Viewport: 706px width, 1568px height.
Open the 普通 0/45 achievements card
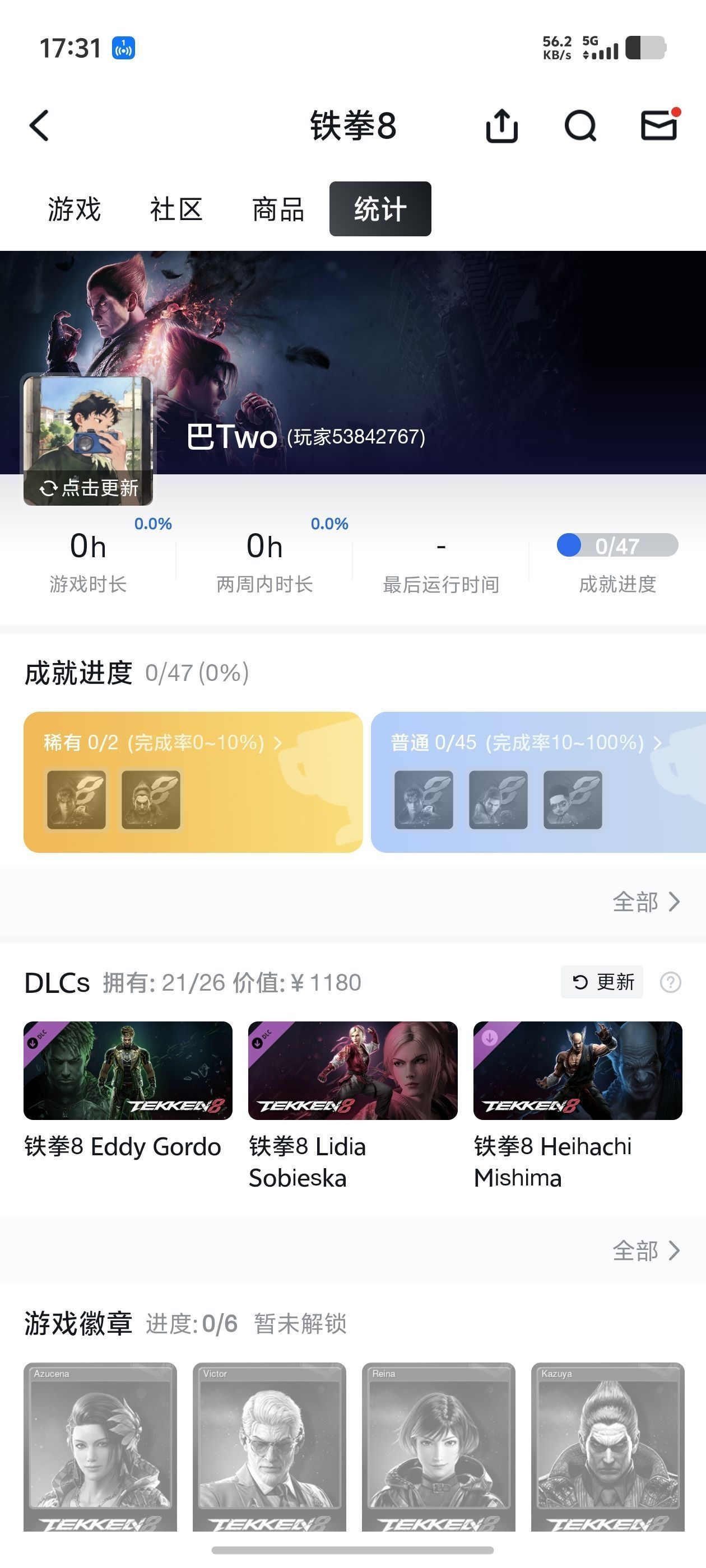click(x=536, y=782)
